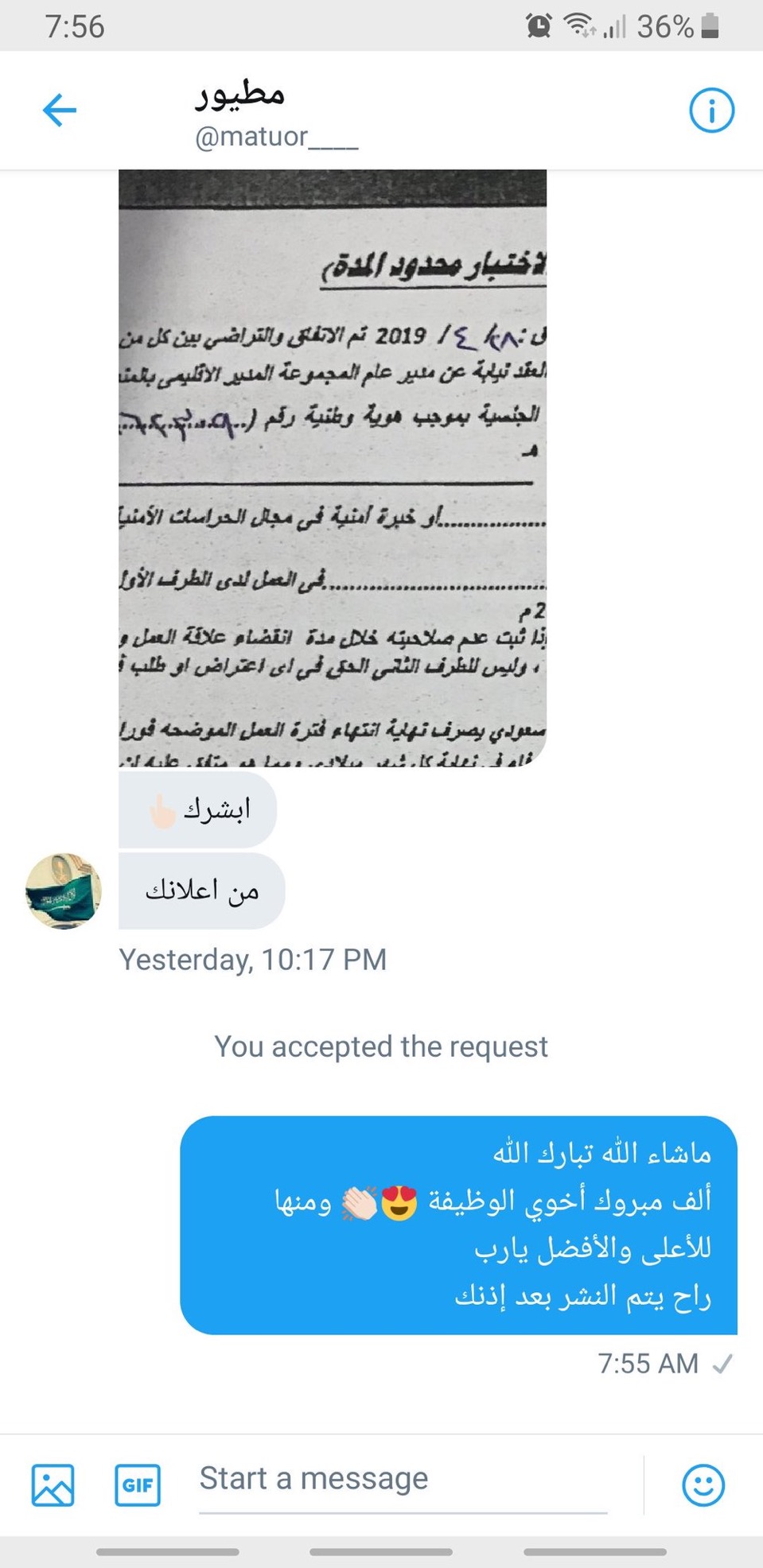
Task: Open the GIF picker
Action: pos(138,1485)
